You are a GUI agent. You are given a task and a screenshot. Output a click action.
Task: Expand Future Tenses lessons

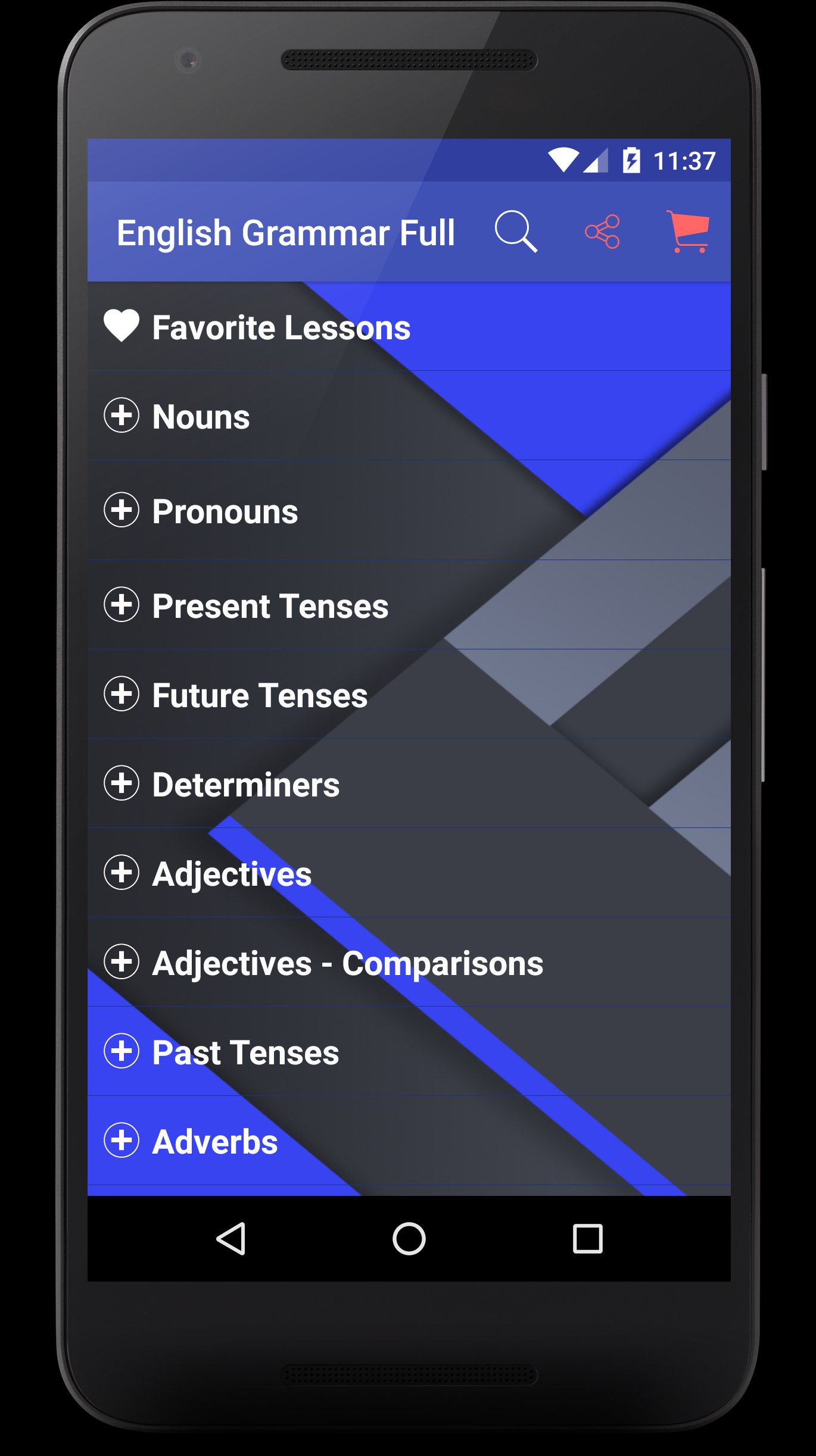122,694
